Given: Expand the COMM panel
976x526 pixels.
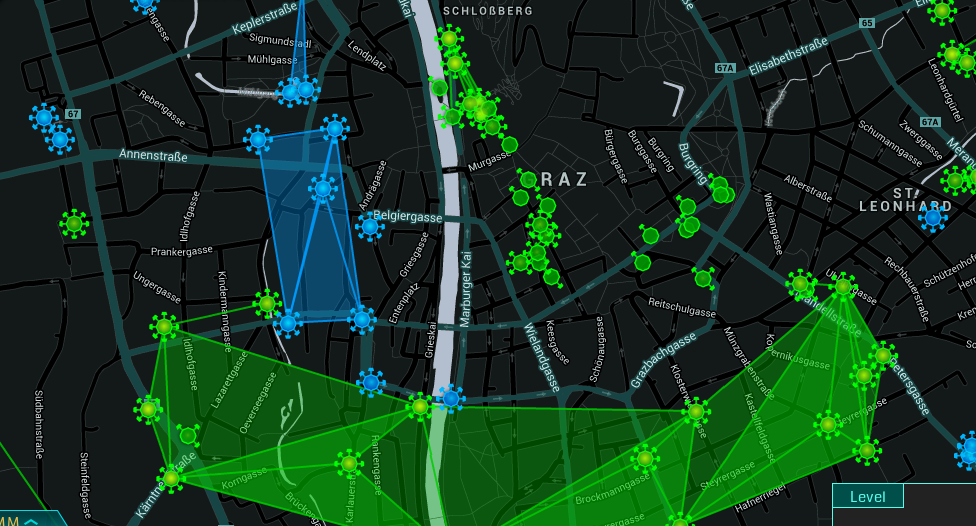Looking at the screenshot, I should [30, 520].
